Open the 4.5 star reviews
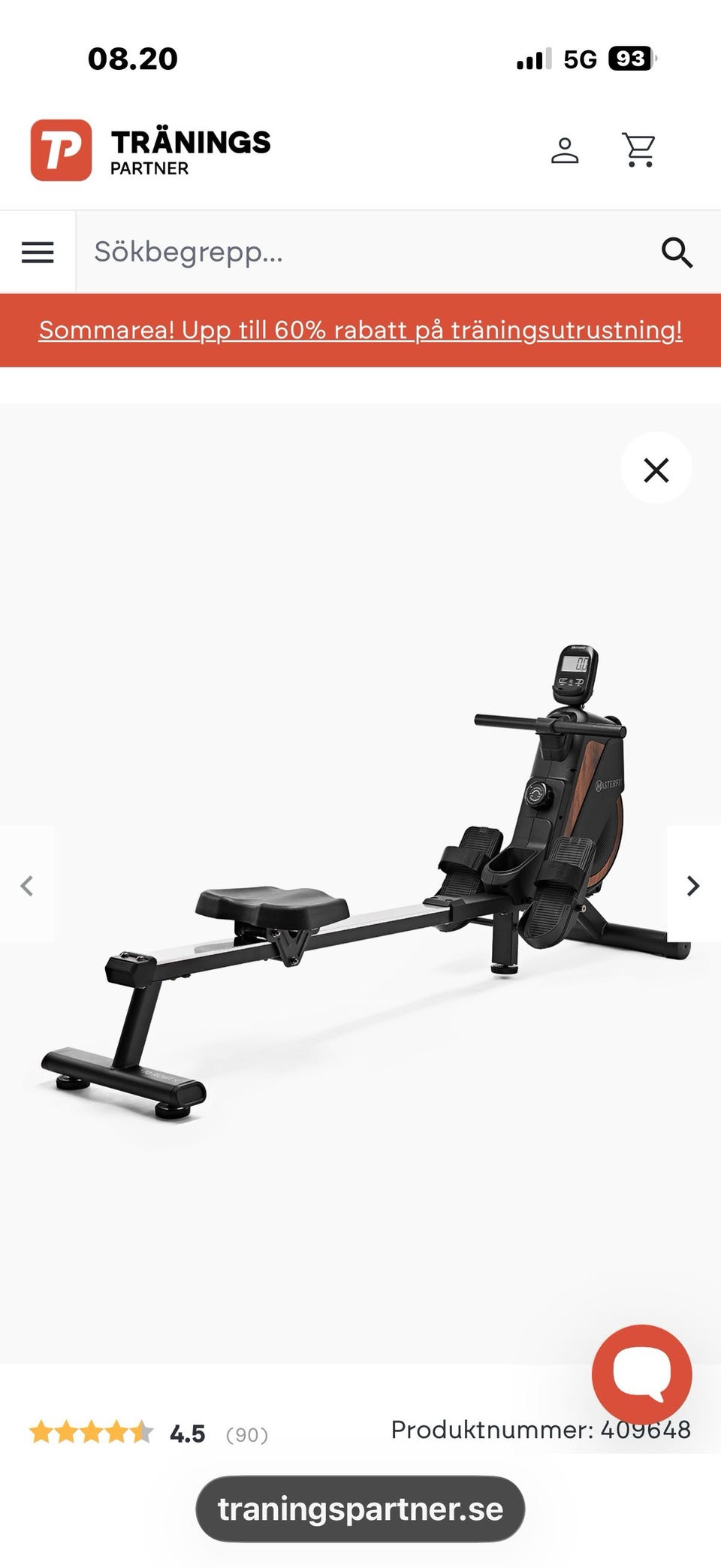 tap(149, 1434)
